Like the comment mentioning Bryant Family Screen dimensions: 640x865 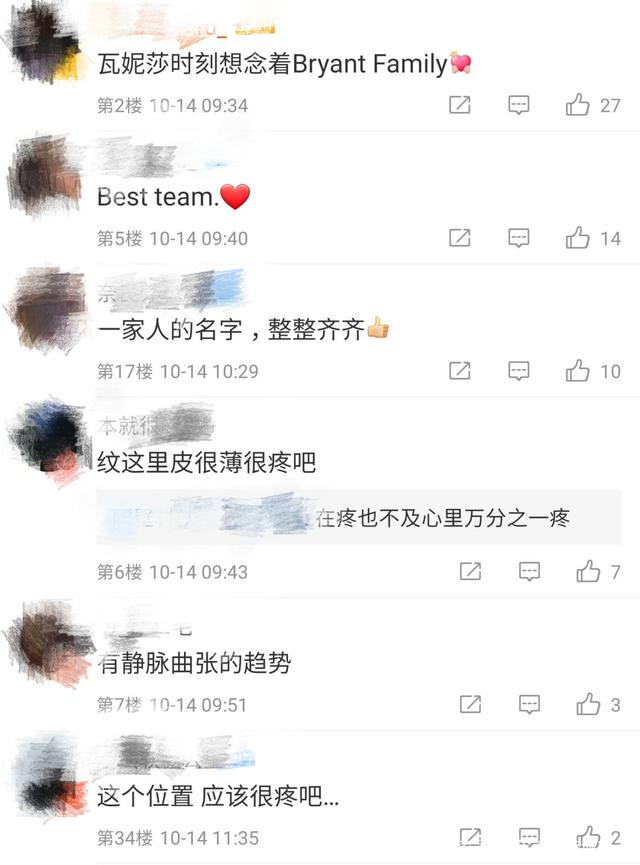(x=578, y=105)
